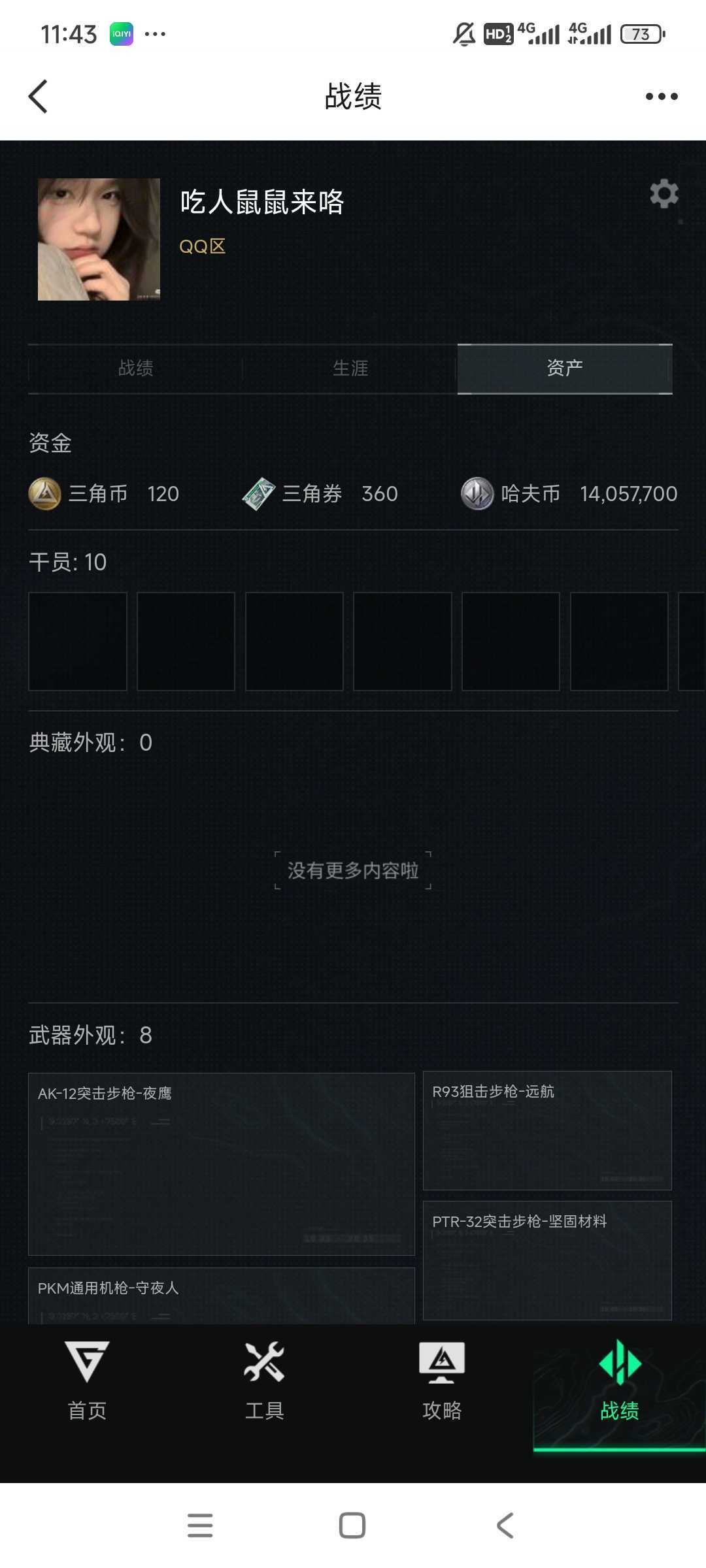
Task: Open recent apps from the navigation bar
Action: click(x=200, y=1526)
